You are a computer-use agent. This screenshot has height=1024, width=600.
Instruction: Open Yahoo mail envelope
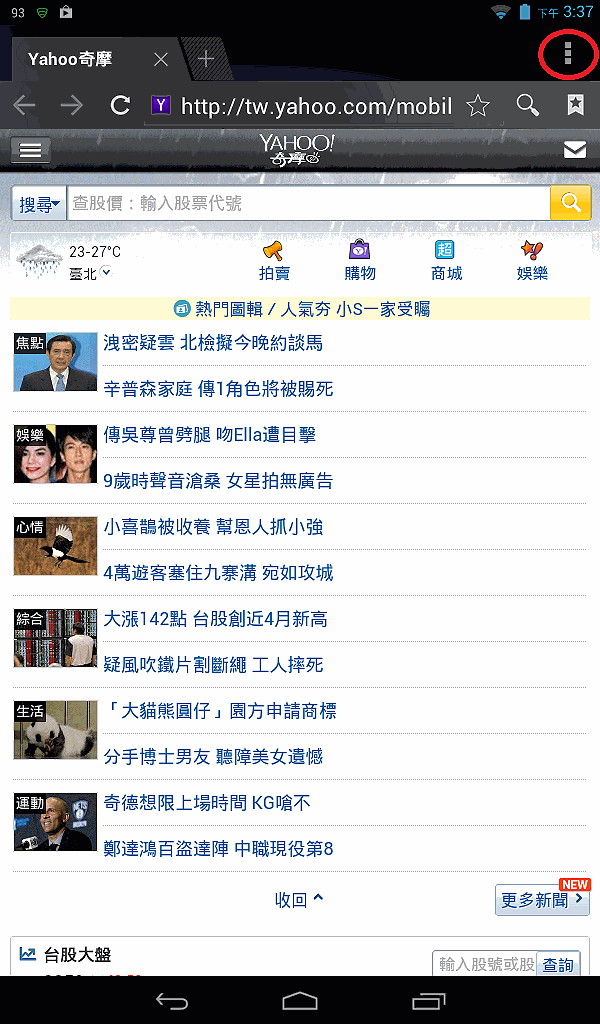click(x=574, y=150)
